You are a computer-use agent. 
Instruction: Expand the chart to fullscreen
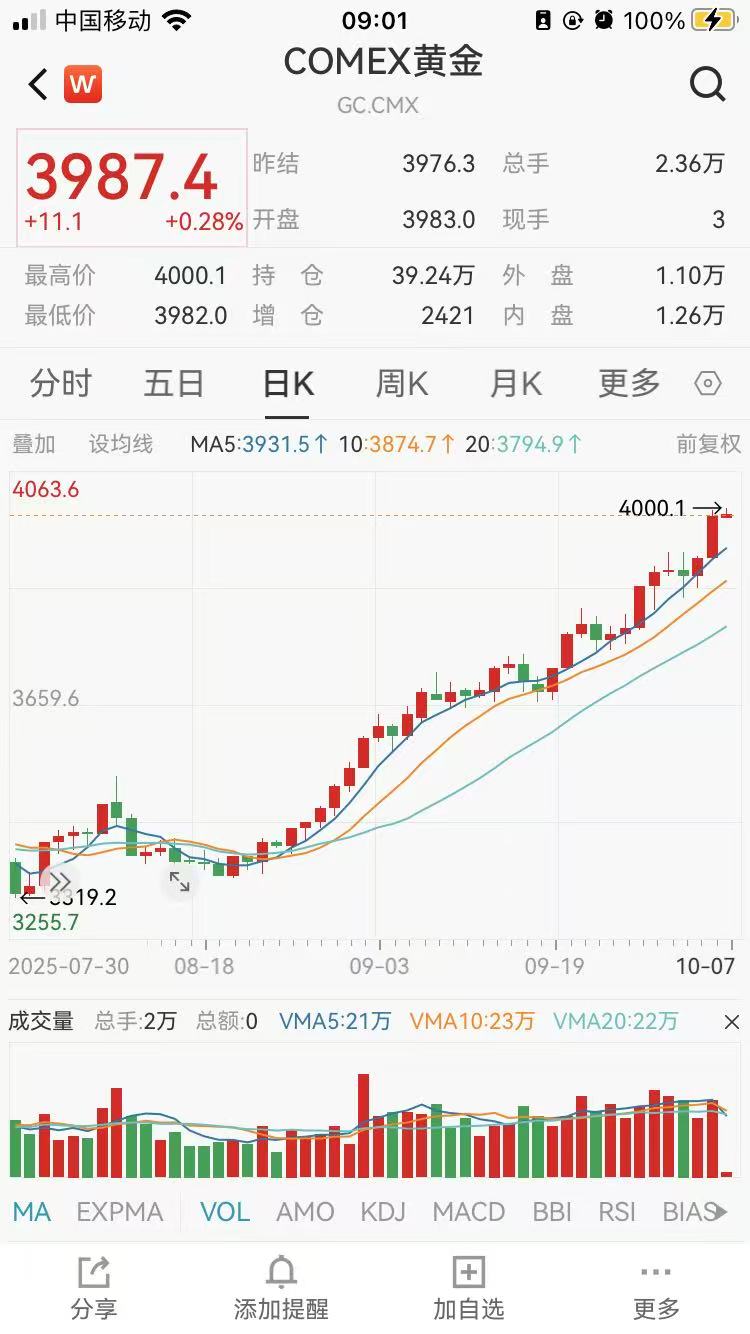click(179, 881)
